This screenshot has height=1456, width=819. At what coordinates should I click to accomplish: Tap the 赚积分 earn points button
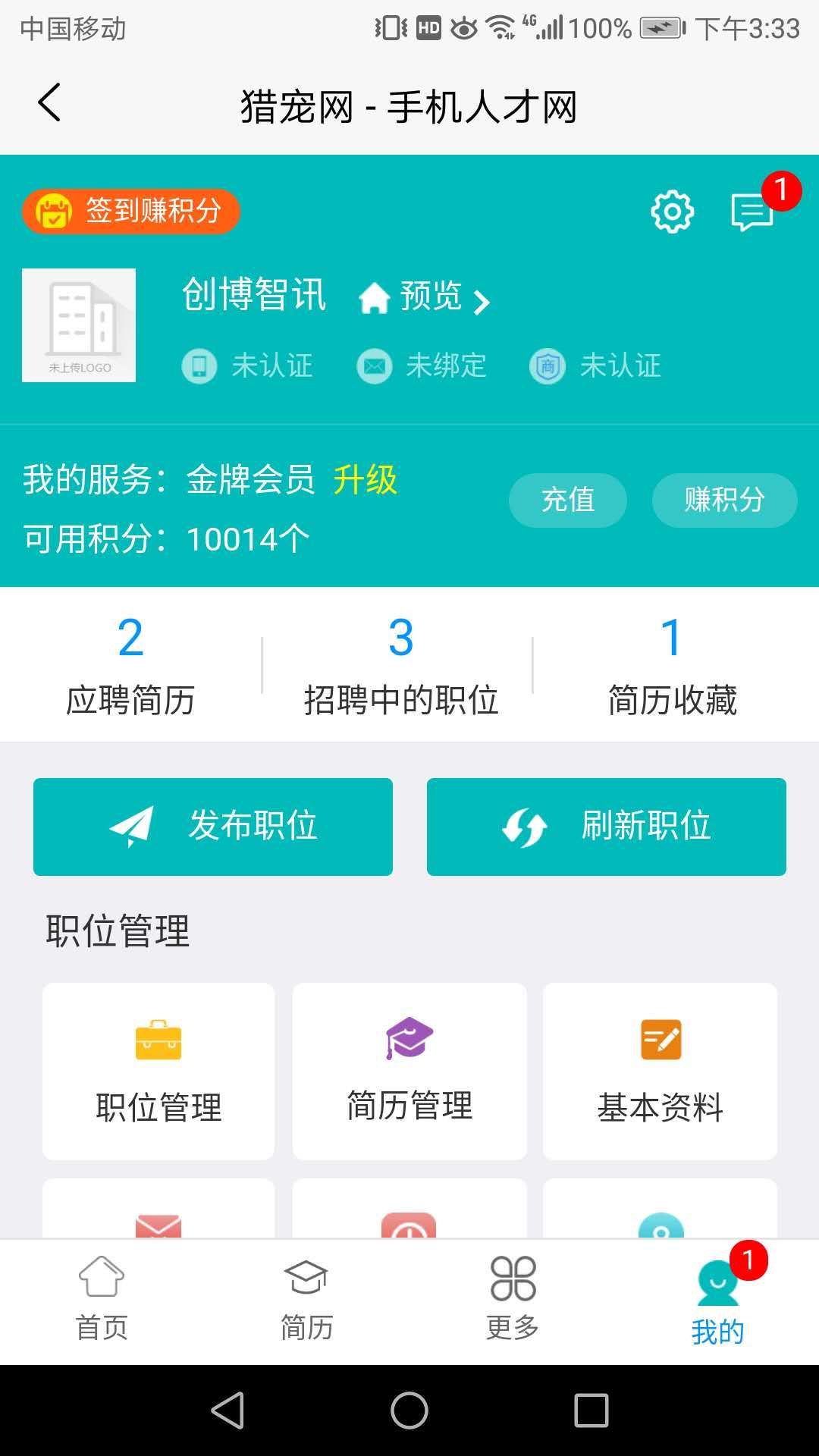(724, 500)
